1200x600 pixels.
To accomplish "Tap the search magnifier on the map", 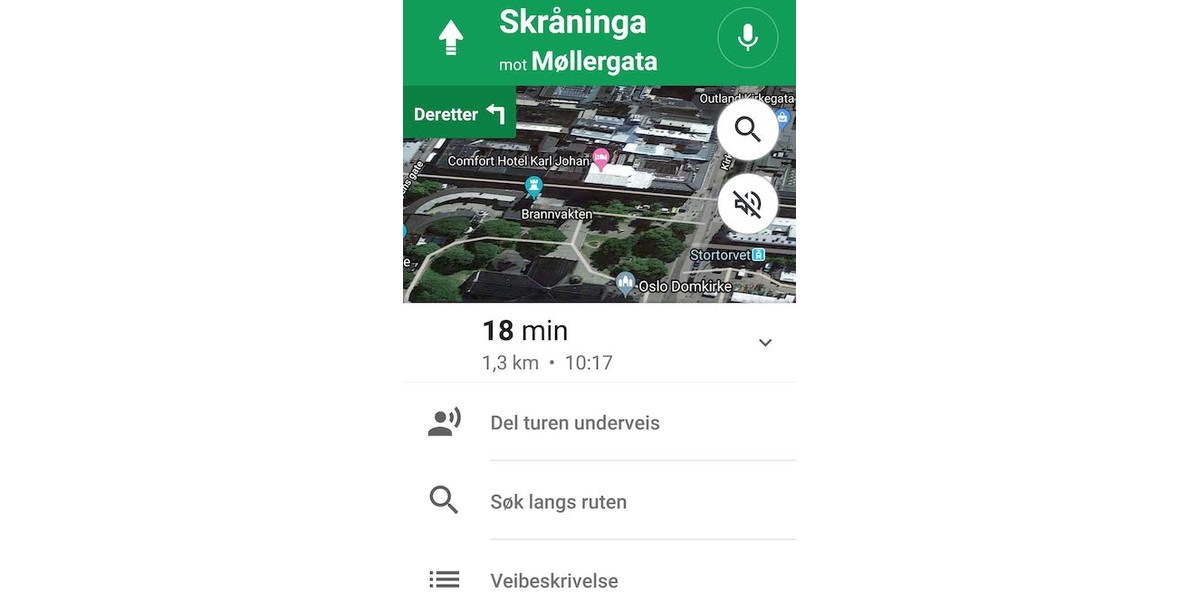I will (747, 130).
